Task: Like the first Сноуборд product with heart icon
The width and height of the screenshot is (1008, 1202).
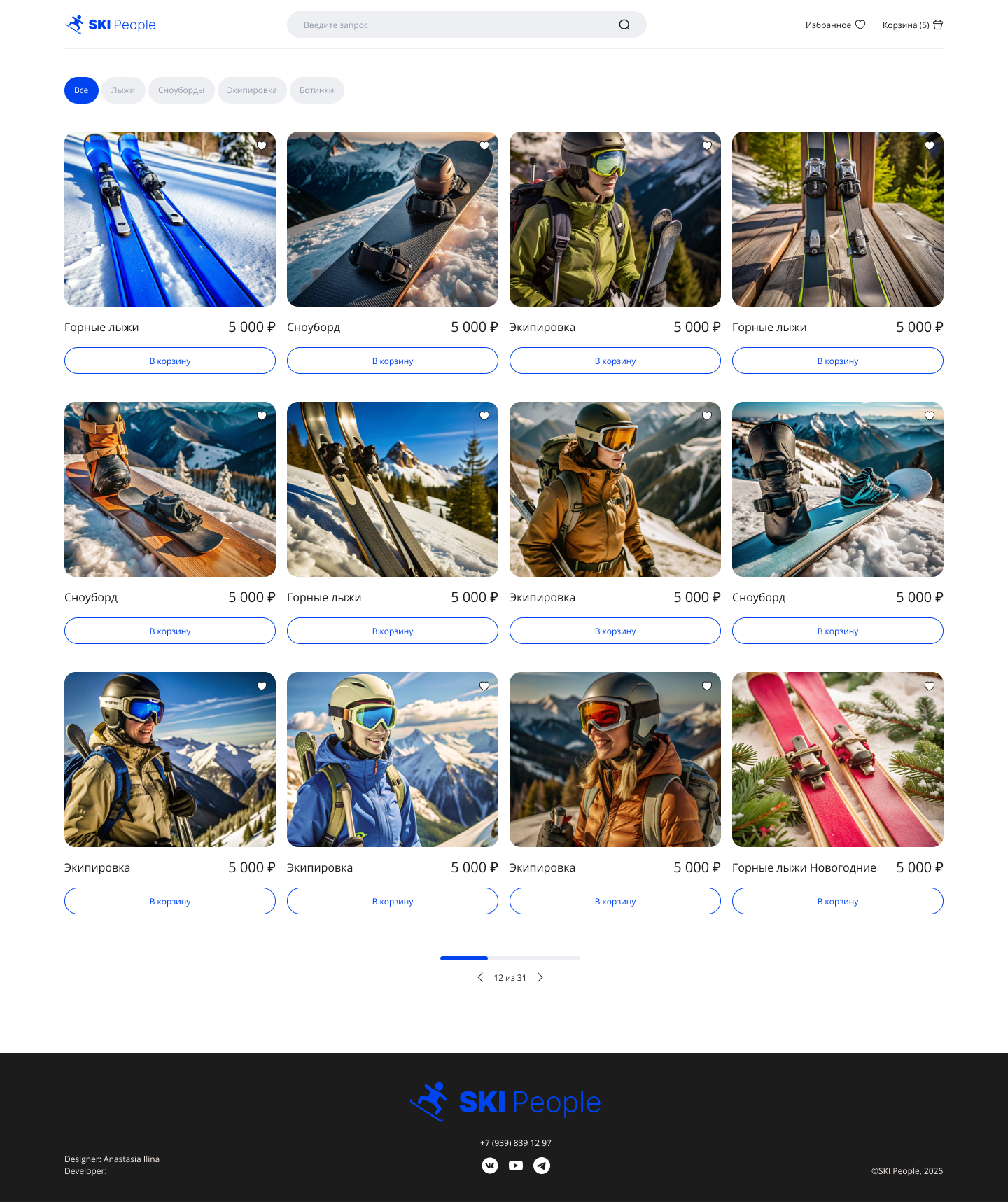Action: tap(484, 146)
